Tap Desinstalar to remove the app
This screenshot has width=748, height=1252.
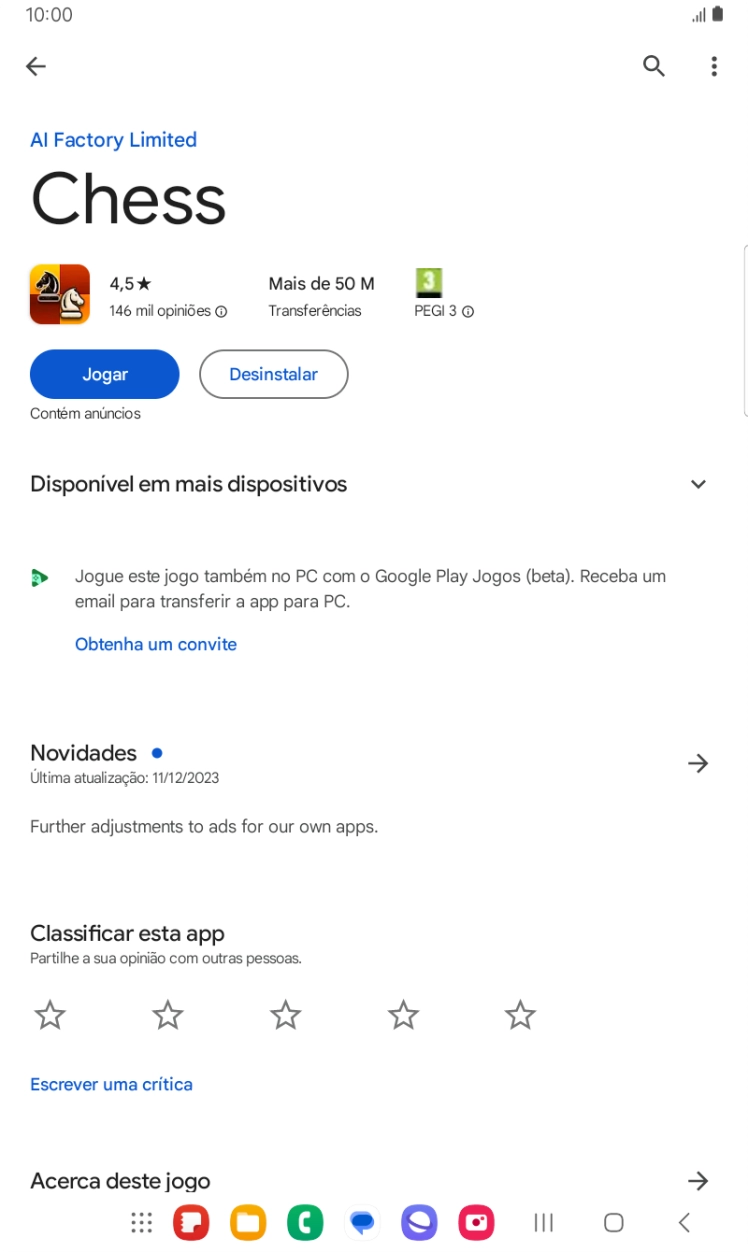pyautogui.click(x=273, y=374)
